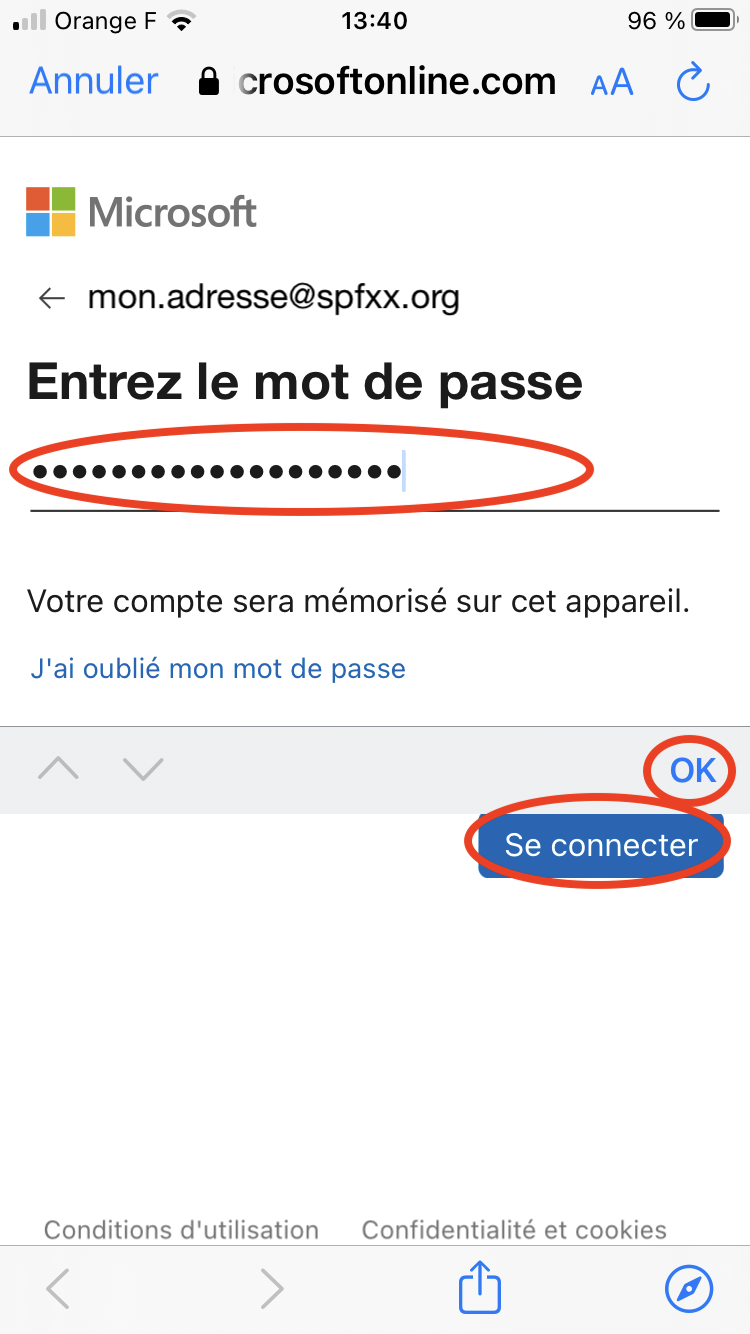Tap the Se connecter button
Screen dimensions: 750x1334
point(600,845)
